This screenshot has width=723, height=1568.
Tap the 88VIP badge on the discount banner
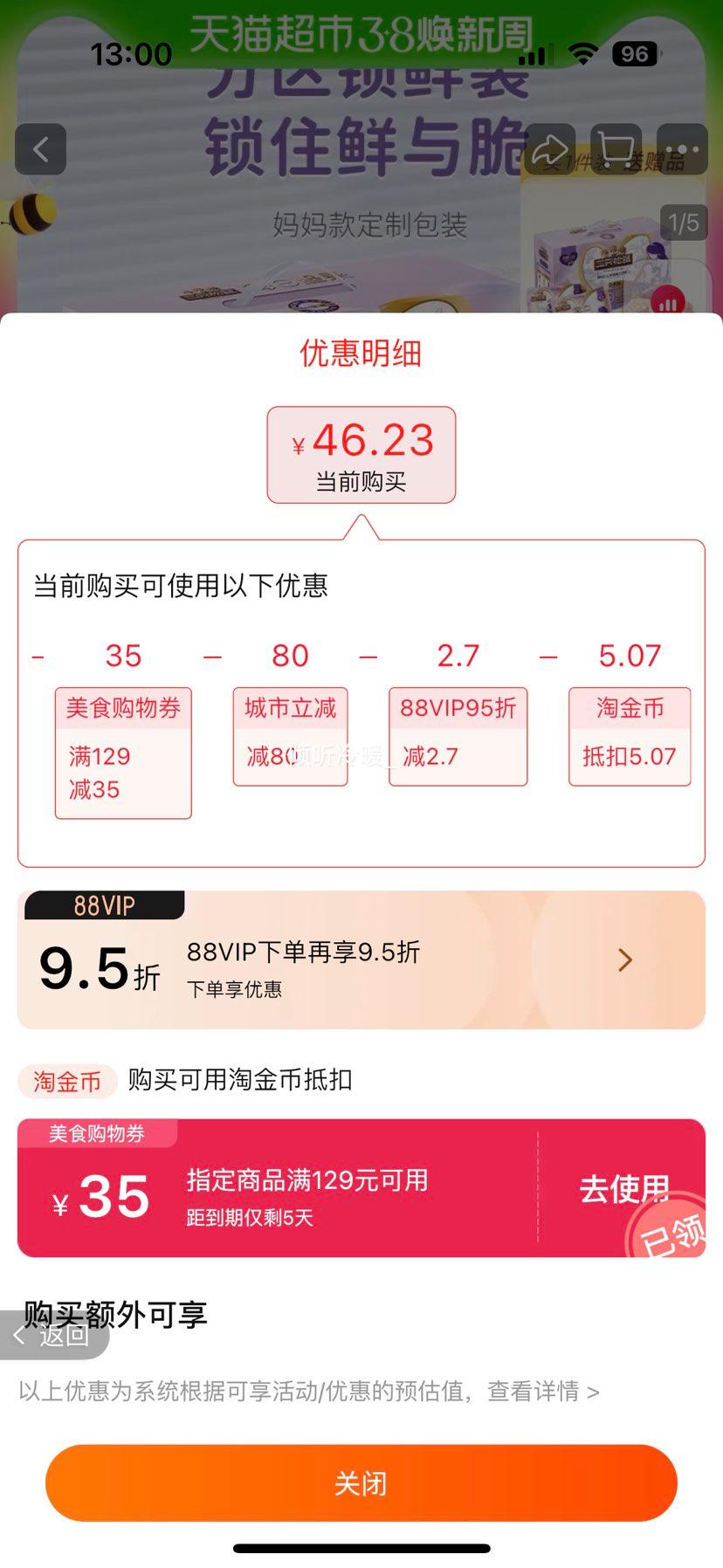[x=102, y=905]
